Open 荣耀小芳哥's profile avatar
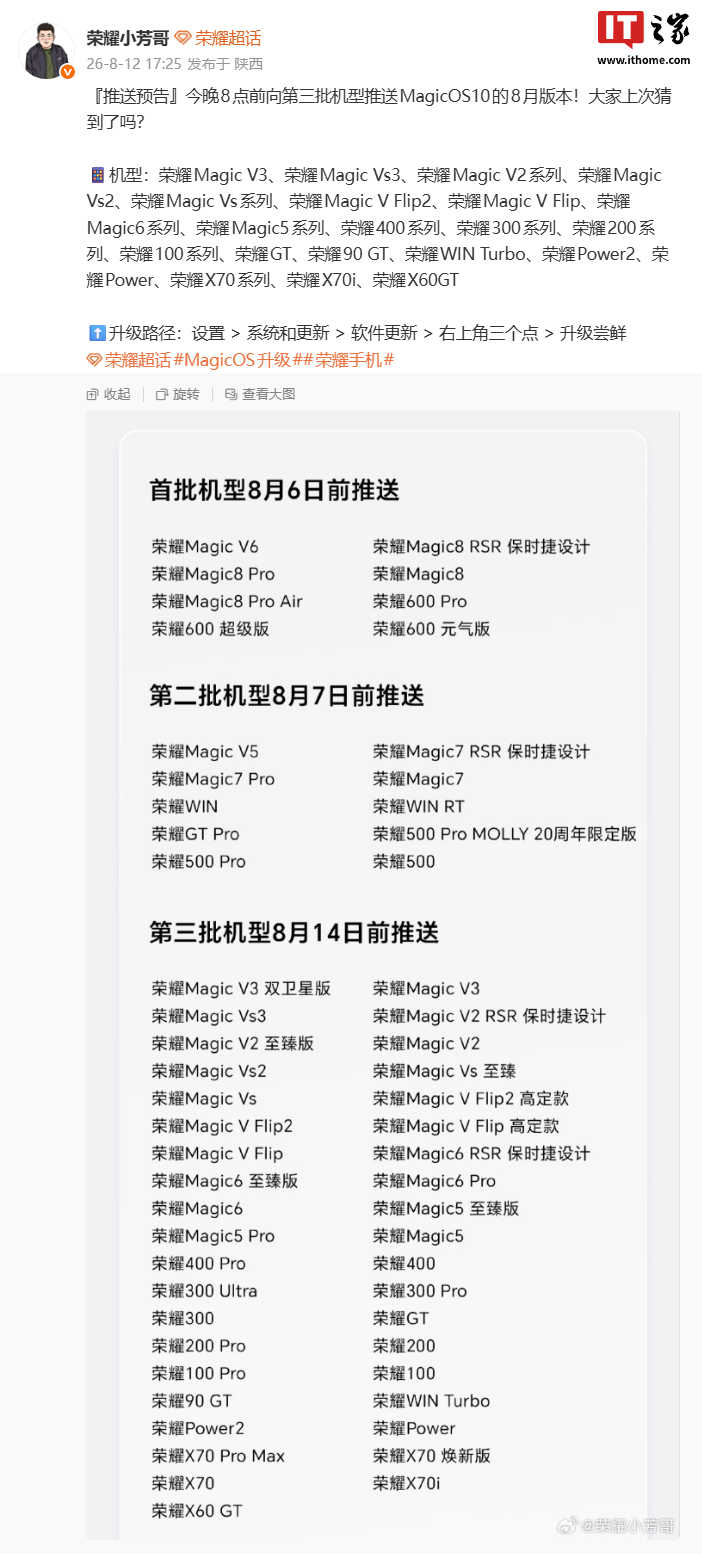 pyautogui.click(x=46, y=50)
